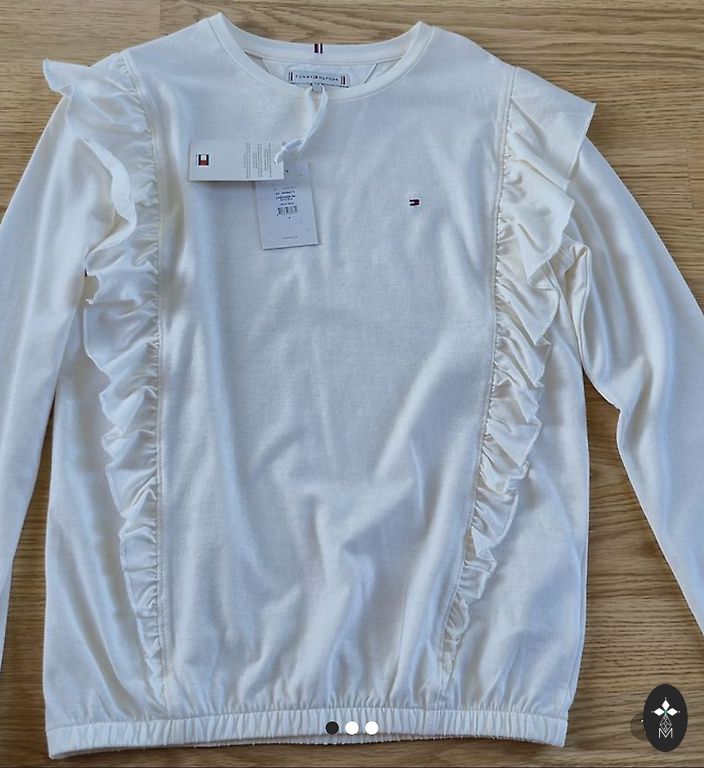The image size is (704, 768).
Task: Select the third photo indicator dot
Action: tap(371, 728)
